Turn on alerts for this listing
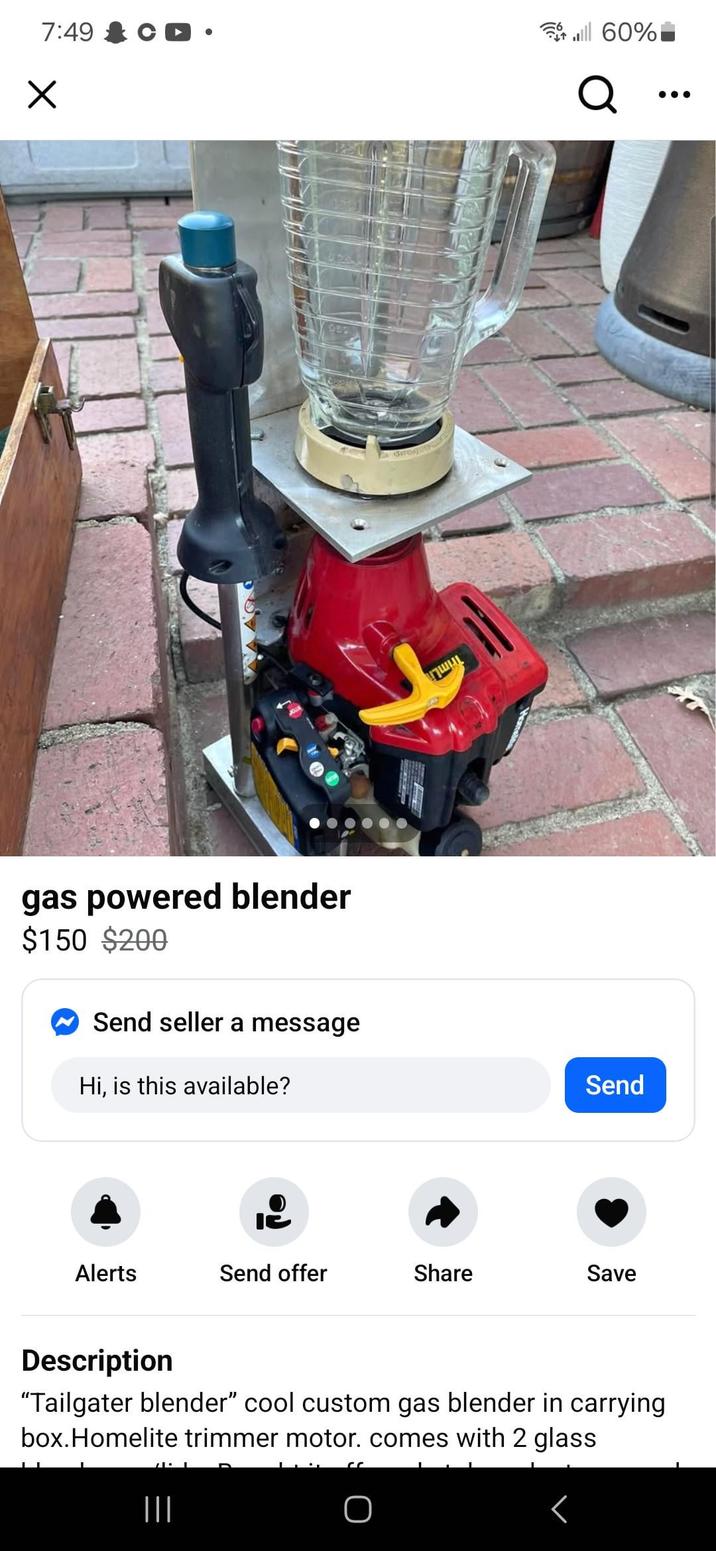The width and height of the screenshot is (716, 1551). (x=106, y=1212)
